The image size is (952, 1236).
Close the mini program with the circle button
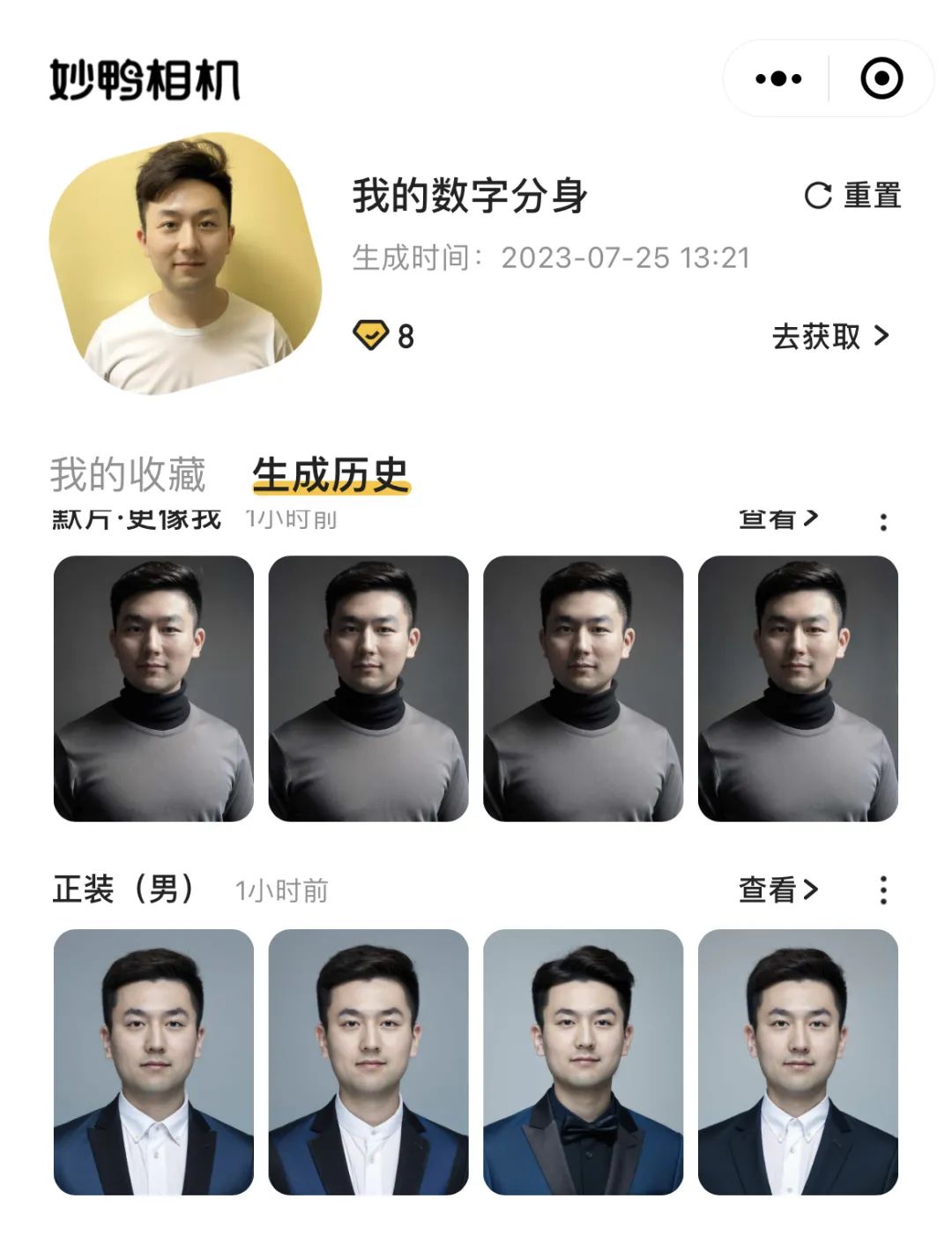pyautogui.click(x=881, y=79)
